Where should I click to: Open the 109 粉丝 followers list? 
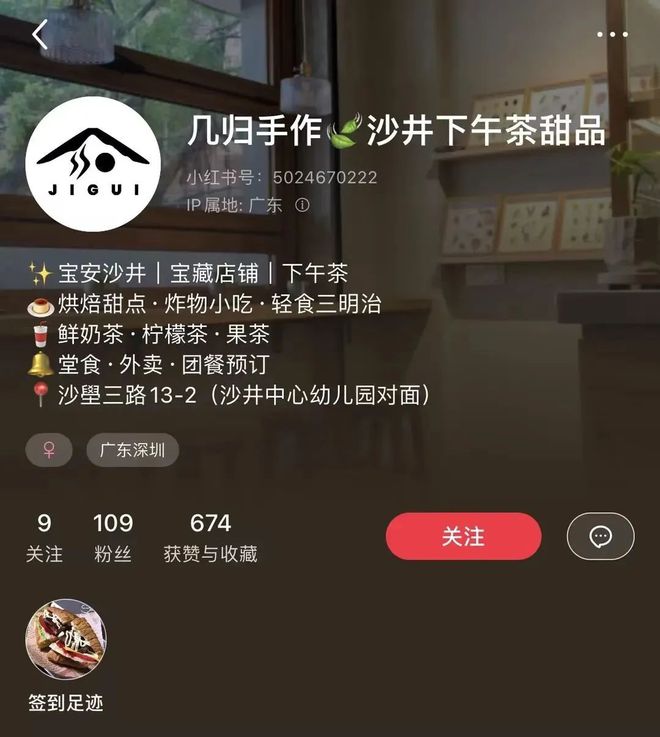tap(113, 537)
